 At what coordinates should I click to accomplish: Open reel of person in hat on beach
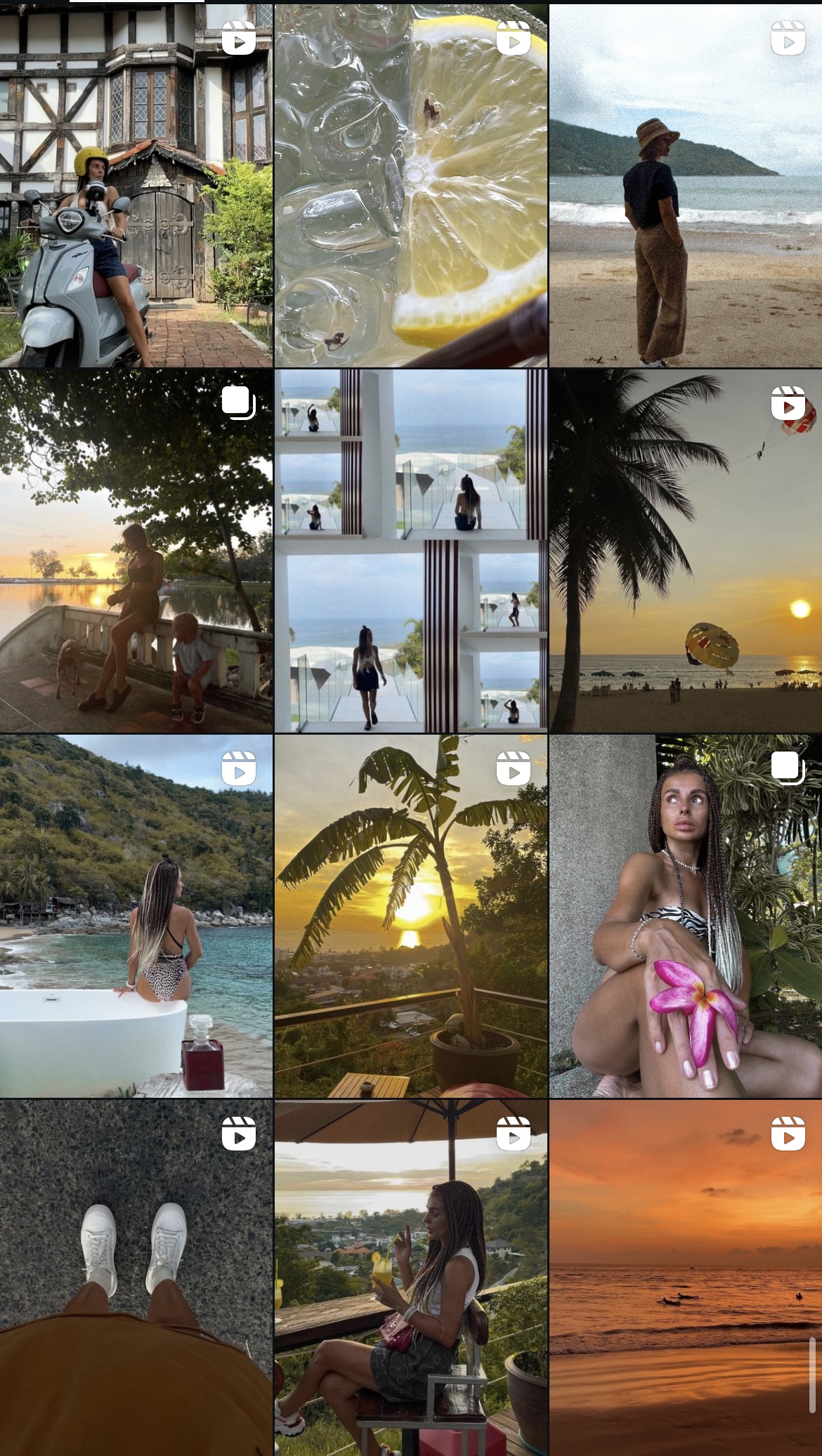[x=685, y=185]
